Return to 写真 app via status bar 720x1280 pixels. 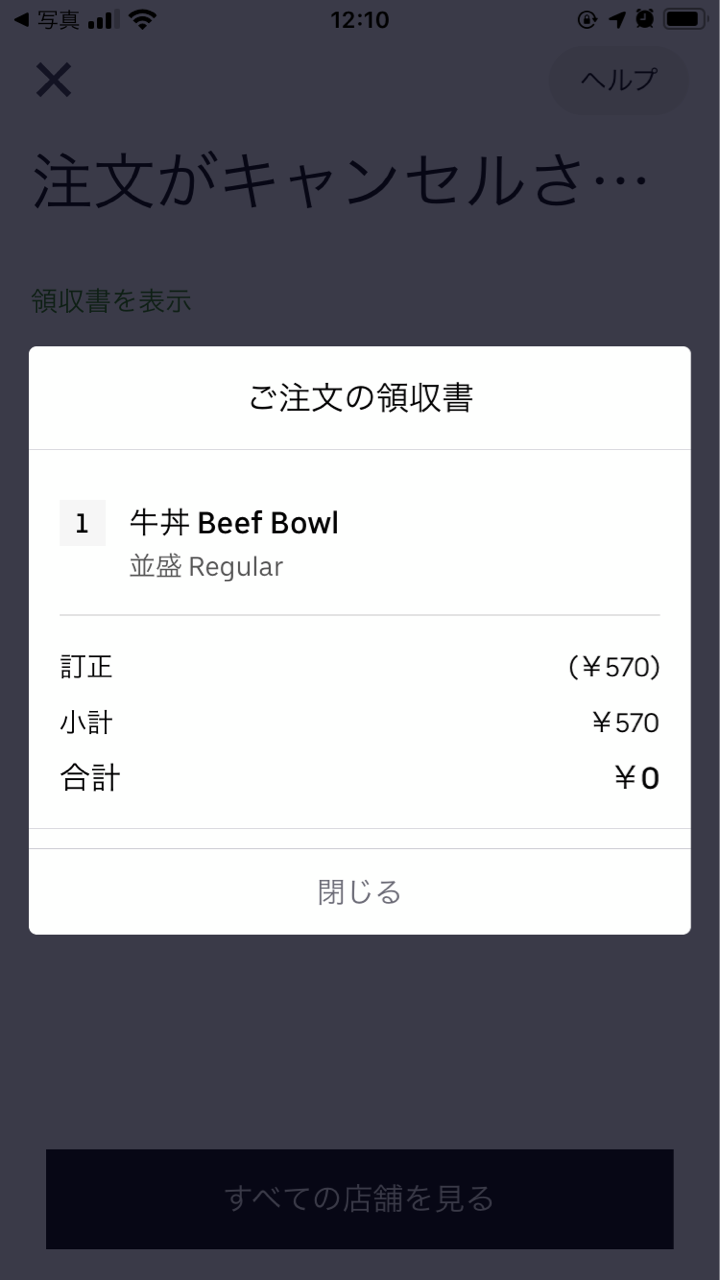[x=46, y=19]
